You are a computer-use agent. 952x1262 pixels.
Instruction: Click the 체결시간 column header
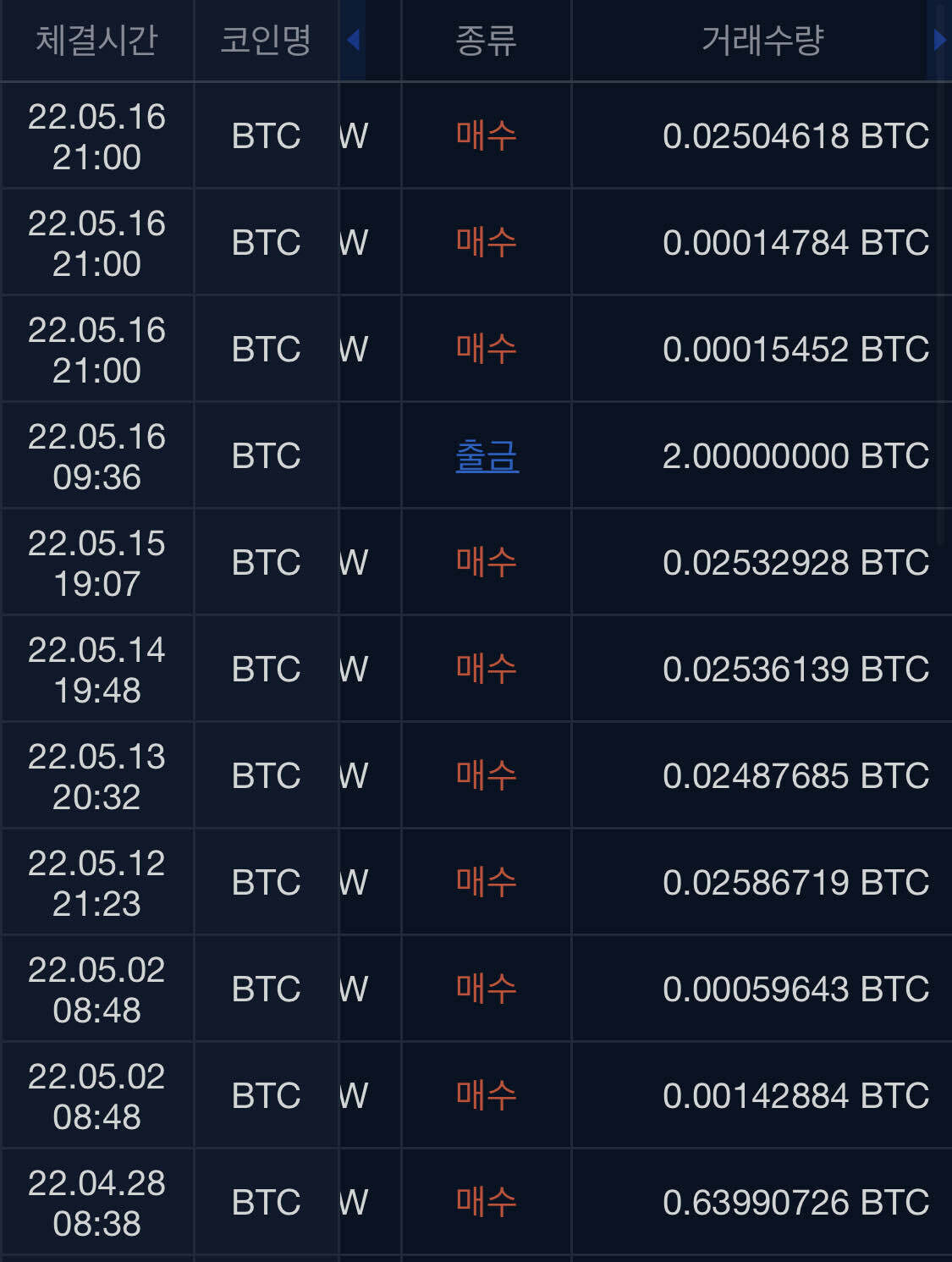97,40
